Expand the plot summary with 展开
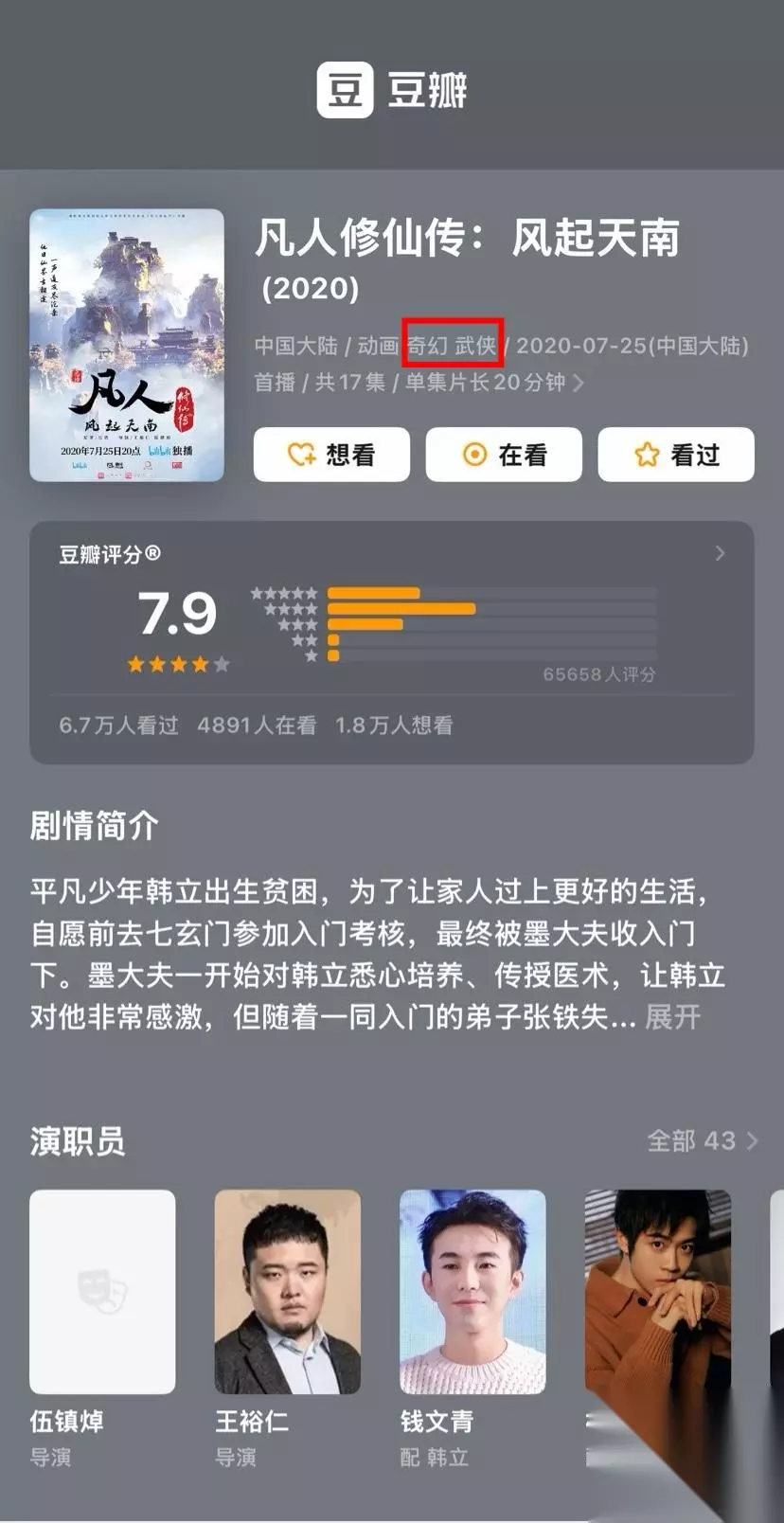 point(672,1017)
